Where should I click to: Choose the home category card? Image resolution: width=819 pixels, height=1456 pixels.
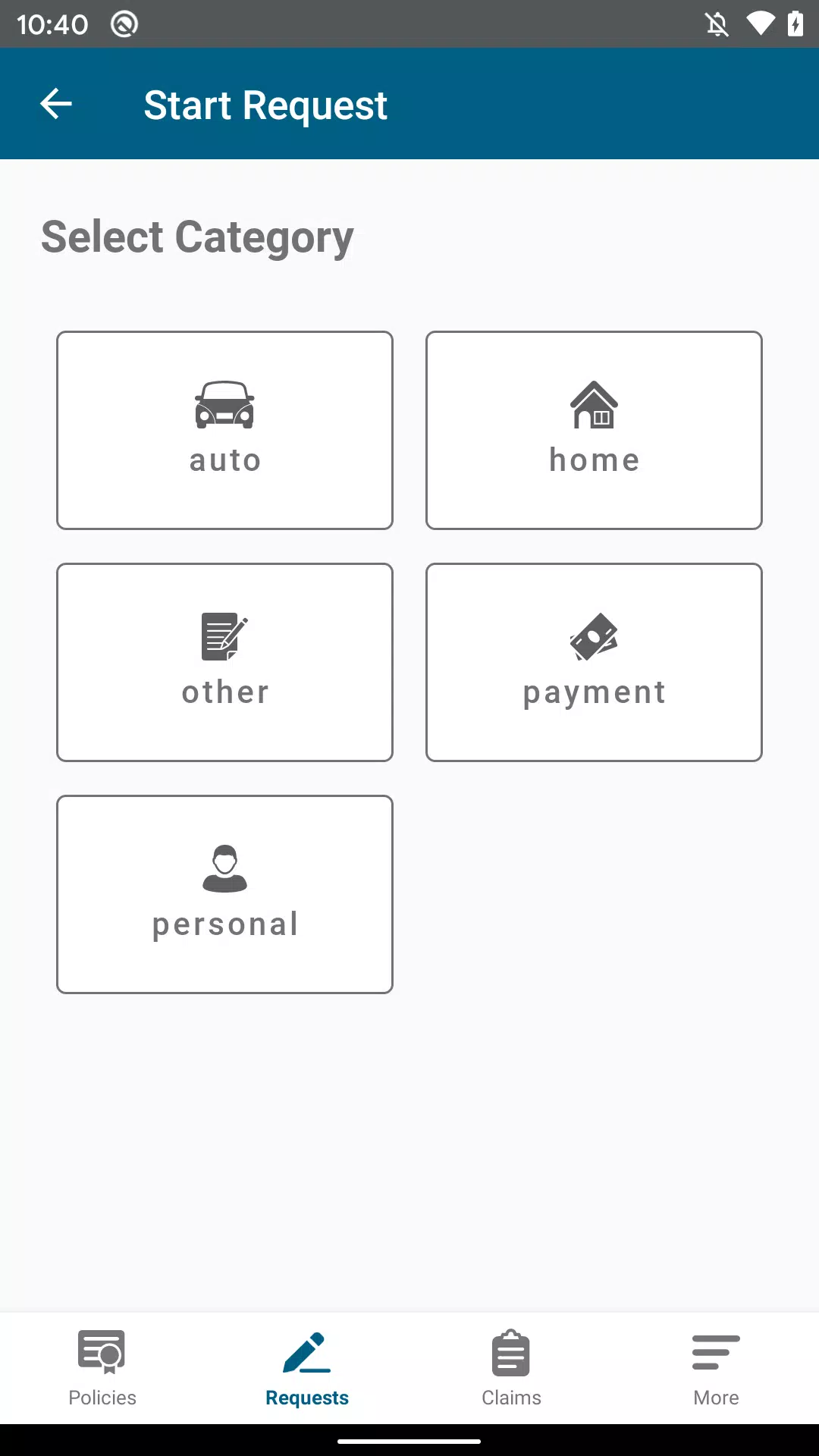pyautogui.click(x=594, y=430)
